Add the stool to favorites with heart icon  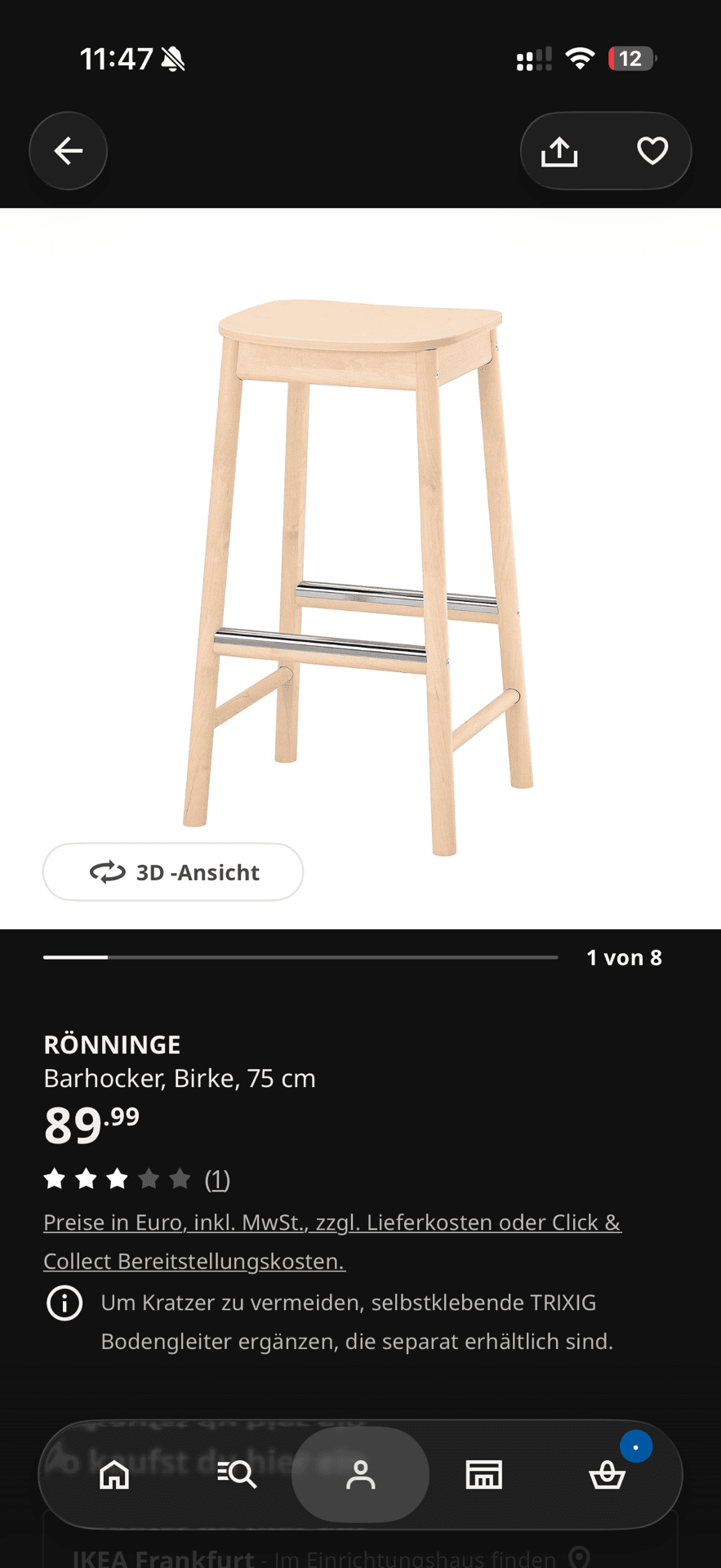652,151
